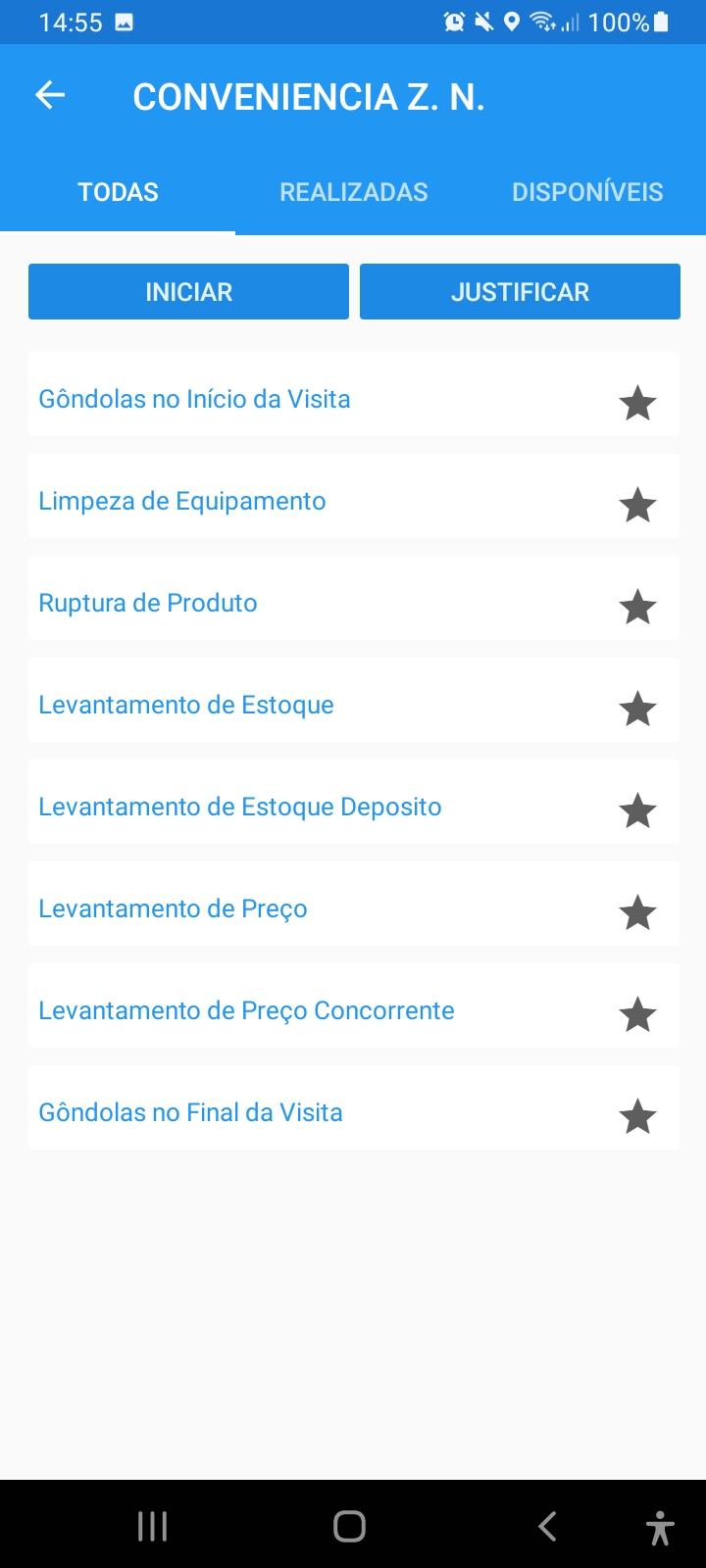Switch to the Realizadas tab
The width and height of the screenshot is (706, 1568).
tap(353, 192)
